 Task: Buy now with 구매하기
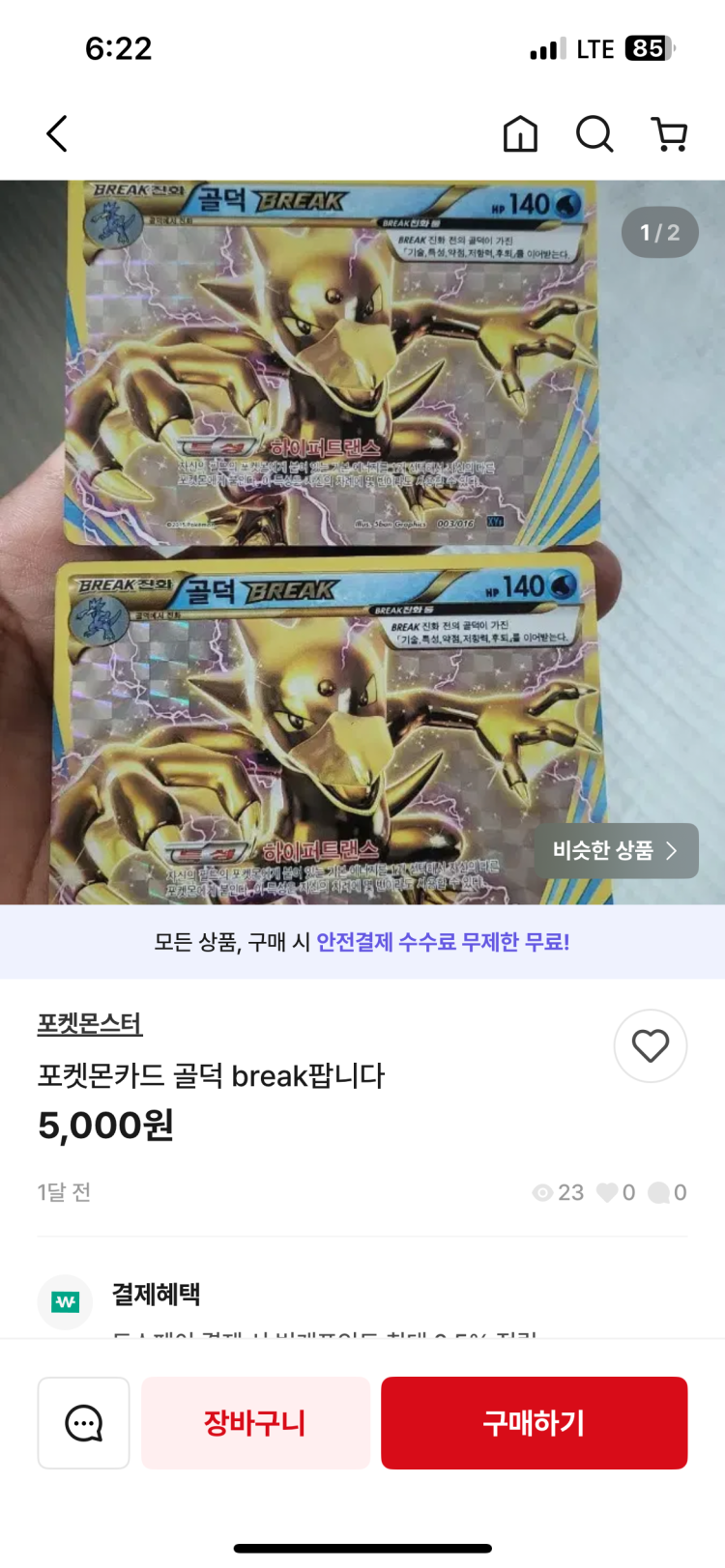[x=534, y=1422]
